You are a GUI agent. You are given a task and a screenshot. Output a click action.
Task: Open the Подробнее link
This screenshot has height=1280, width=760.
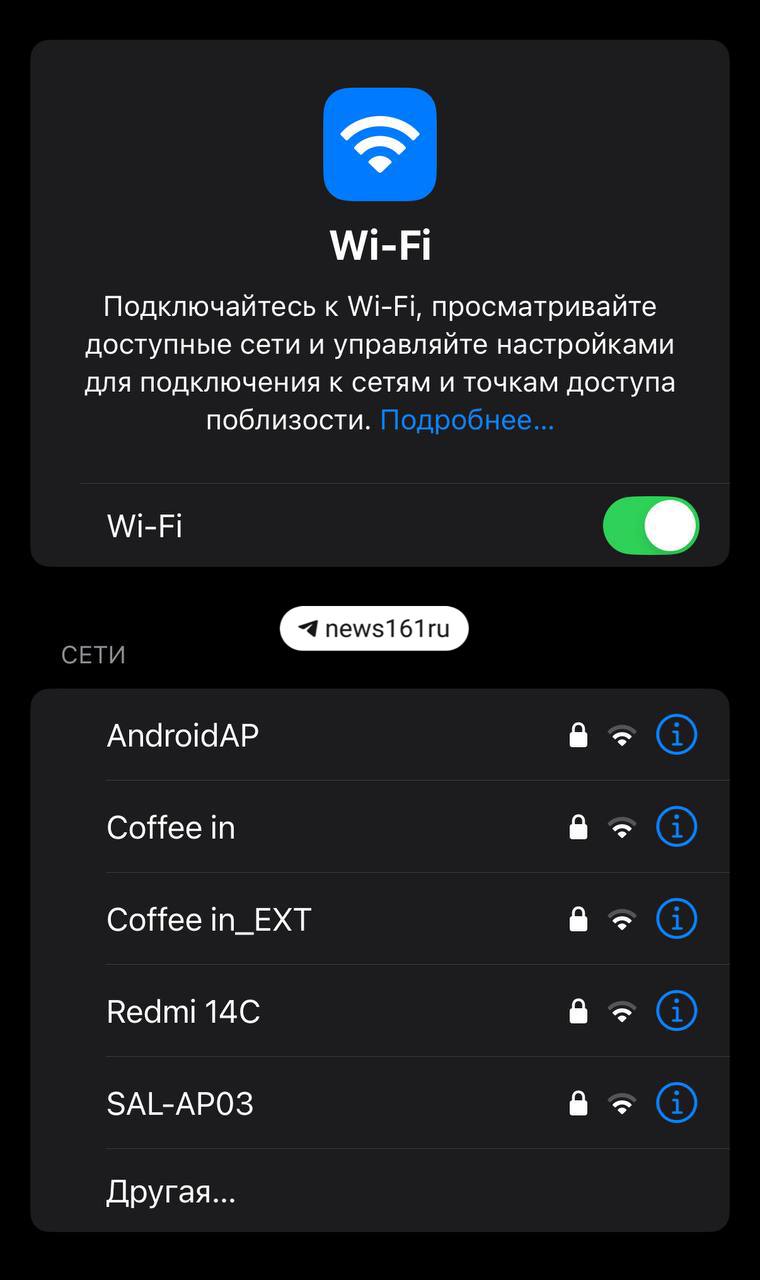(467, 420)
